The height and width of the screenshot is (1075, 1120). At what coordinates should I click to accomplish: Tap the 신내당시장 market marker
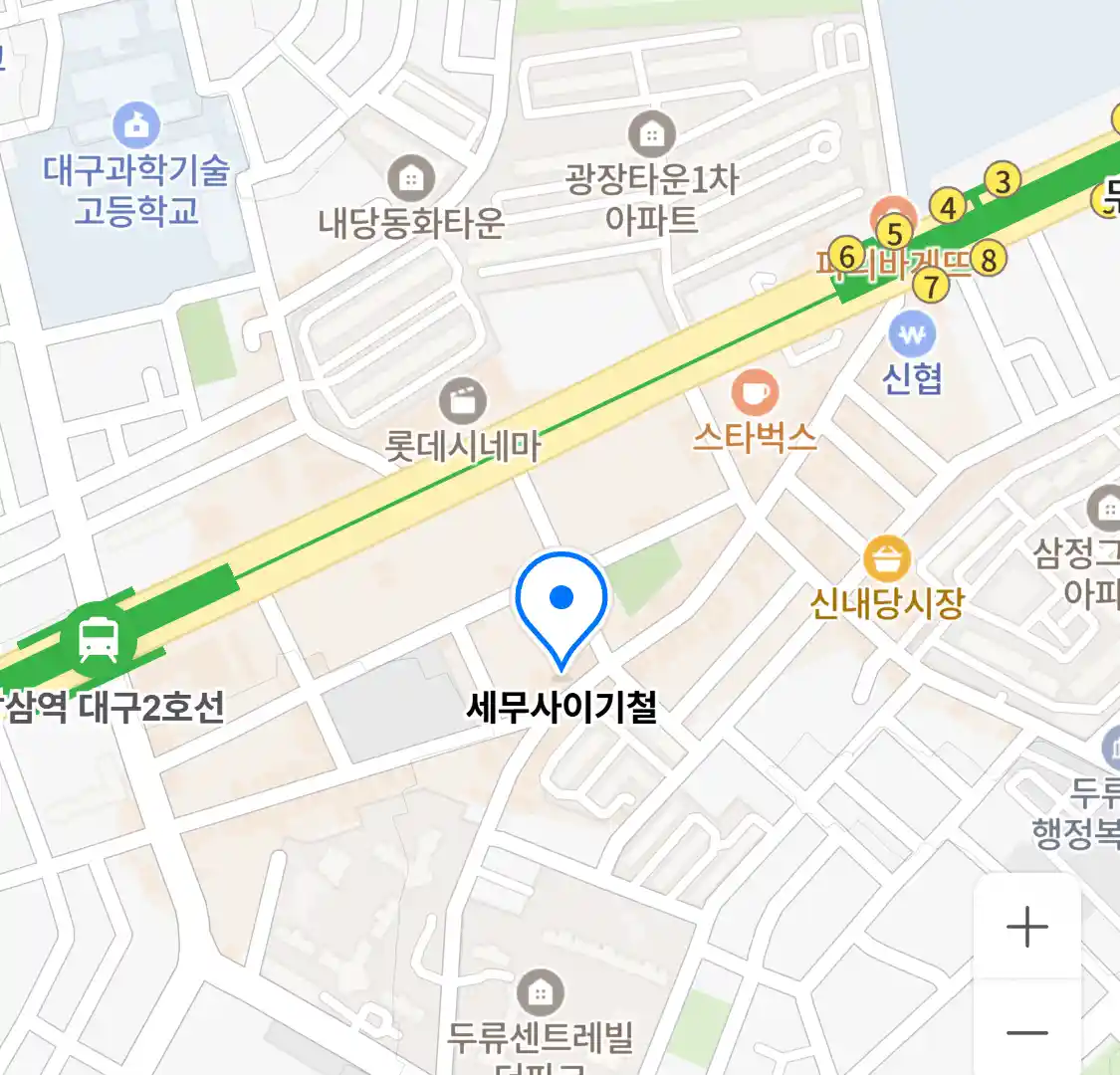click(886, 558)
